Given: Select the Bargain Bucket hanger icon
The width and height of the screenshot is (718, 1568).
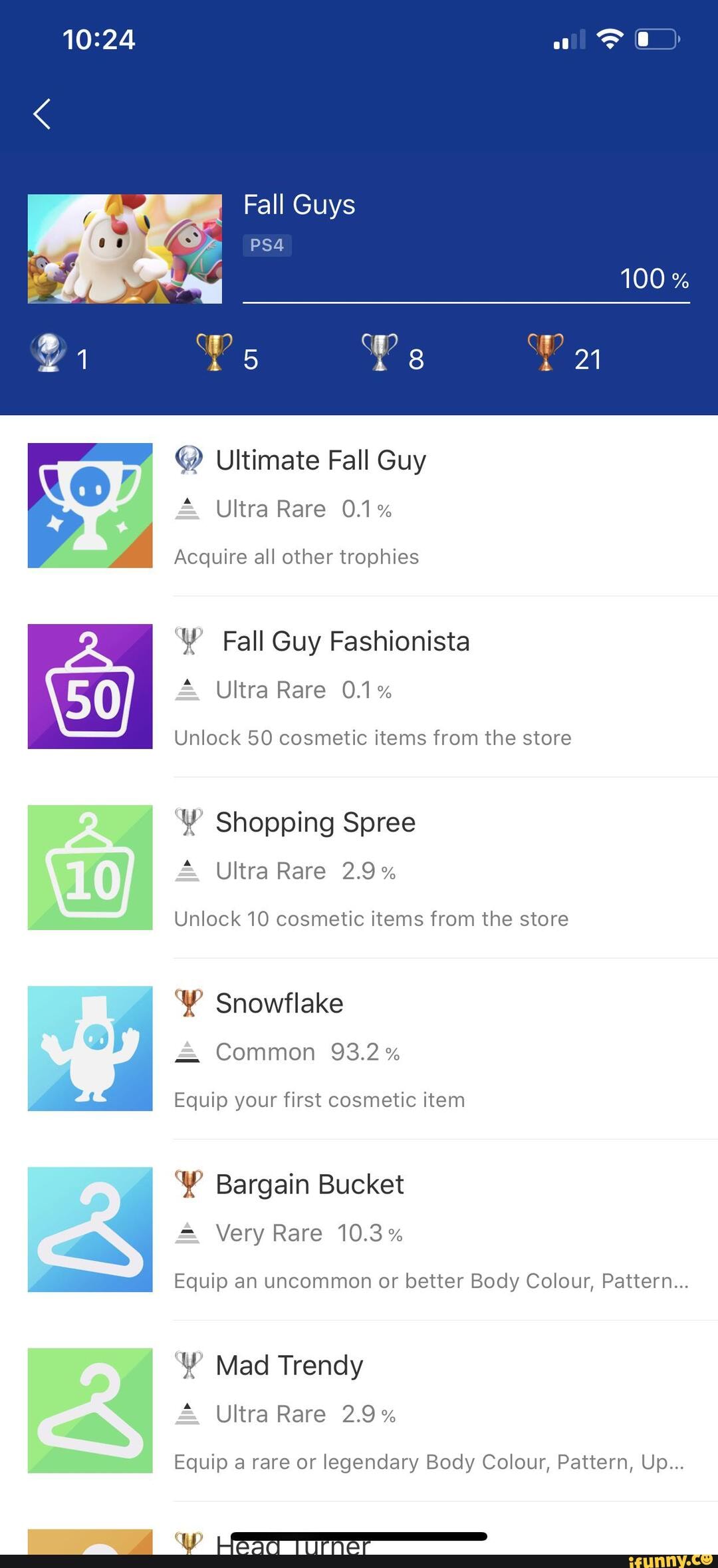Looking at the screenshot, I should [91, 1229].
